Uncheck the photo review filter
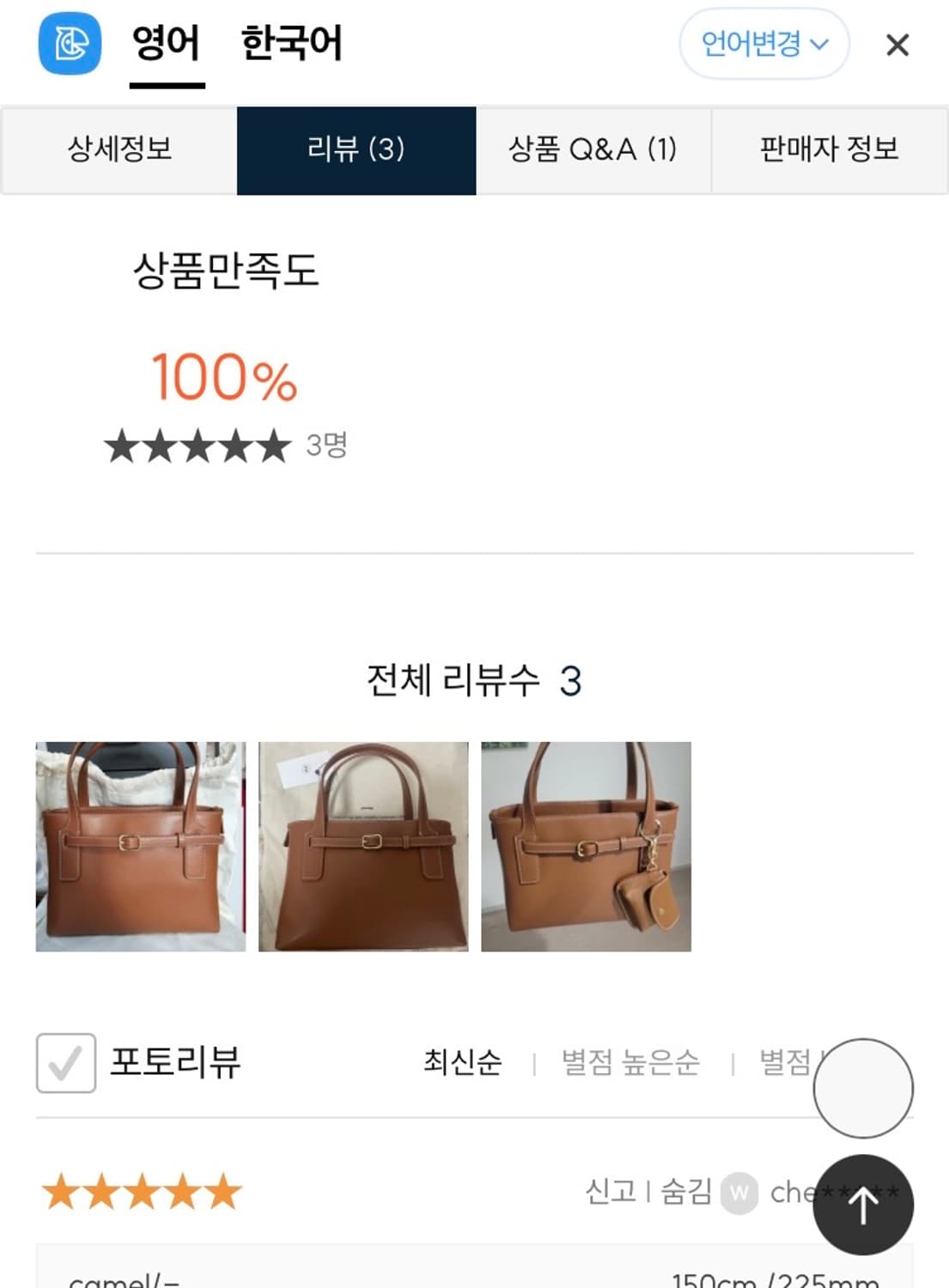Screen dimensions: 949x1288 (64, 1061)
